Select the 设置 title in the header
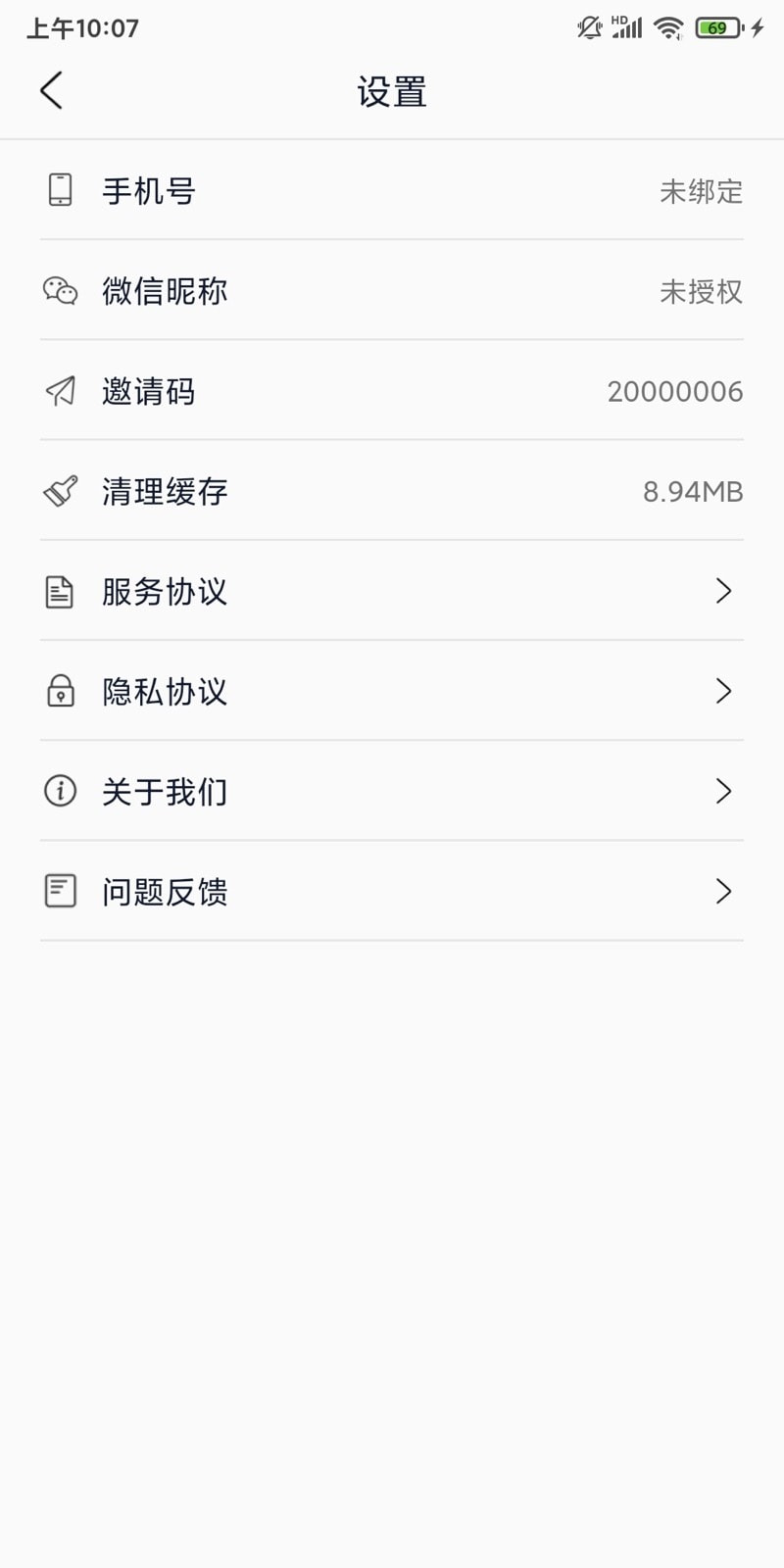Screen dimensions: 784x1568 (391, 91)
